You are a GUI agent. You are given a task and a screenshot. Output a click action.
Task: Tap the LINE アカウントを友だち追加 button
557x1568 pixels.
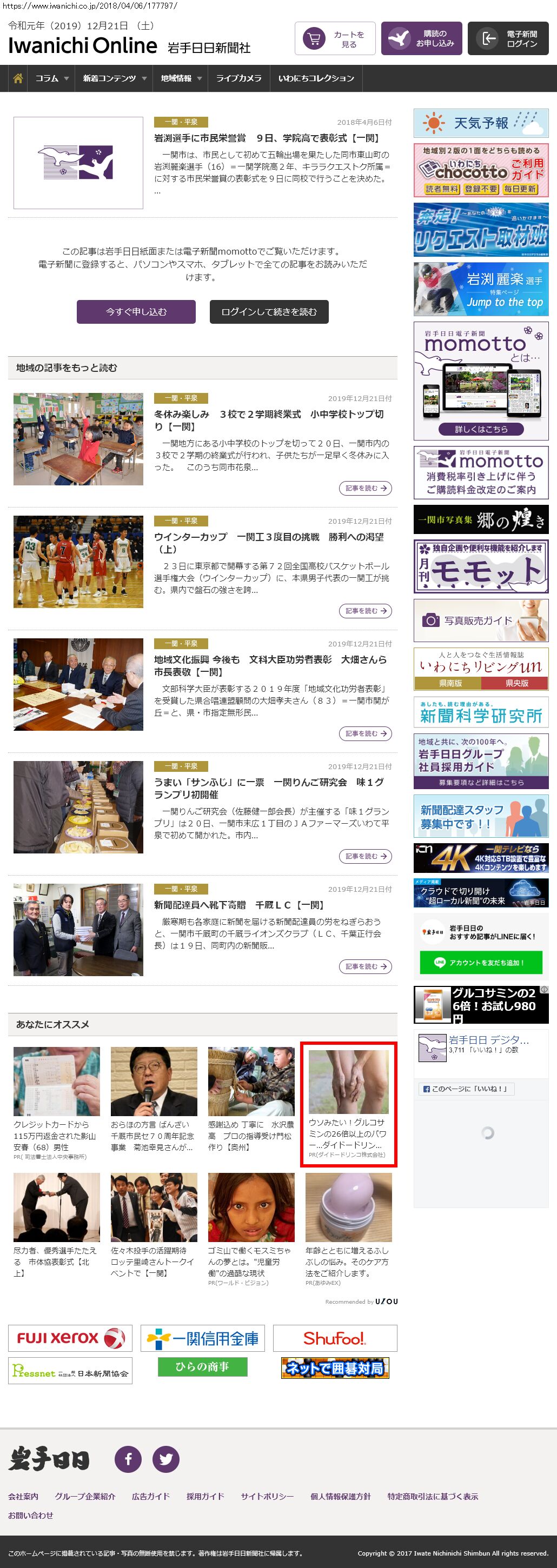tap(480, 962)
